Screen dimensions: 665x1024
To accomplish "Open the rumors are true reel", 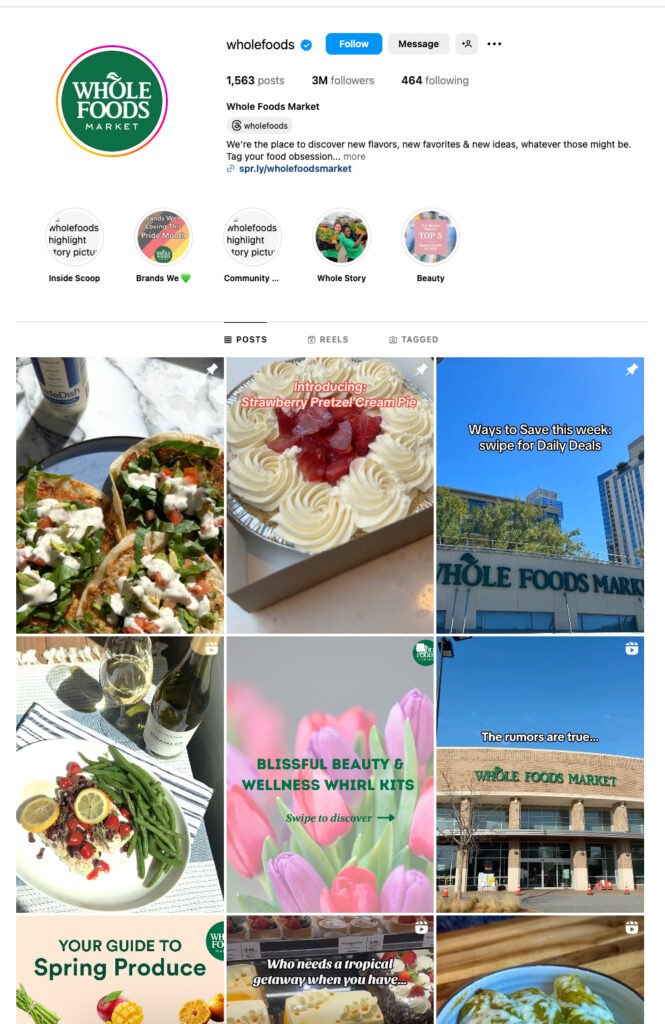I will click(540, 774).
